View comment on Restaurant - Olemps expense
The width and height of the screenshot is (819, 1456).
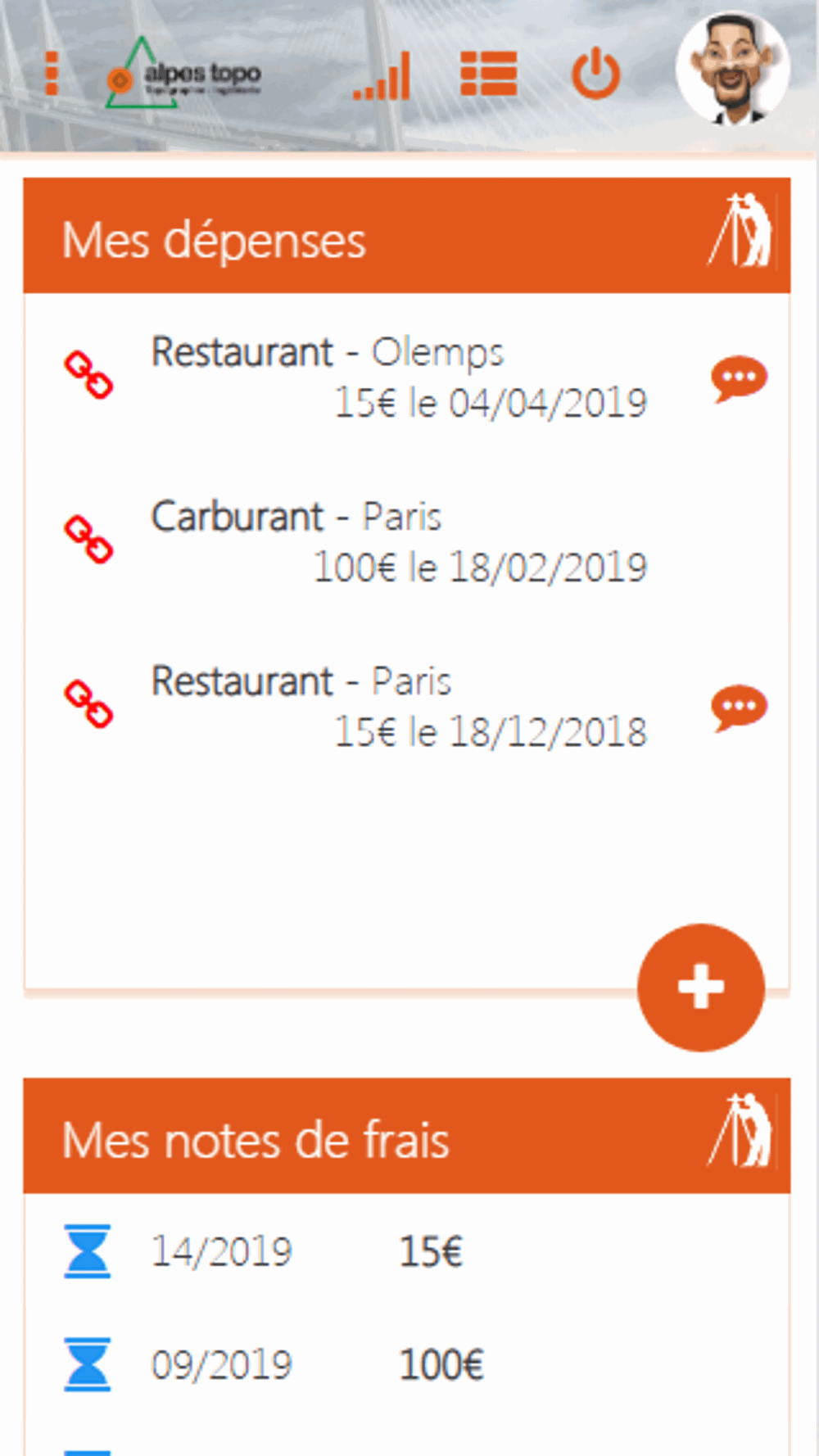coord(739,378)
